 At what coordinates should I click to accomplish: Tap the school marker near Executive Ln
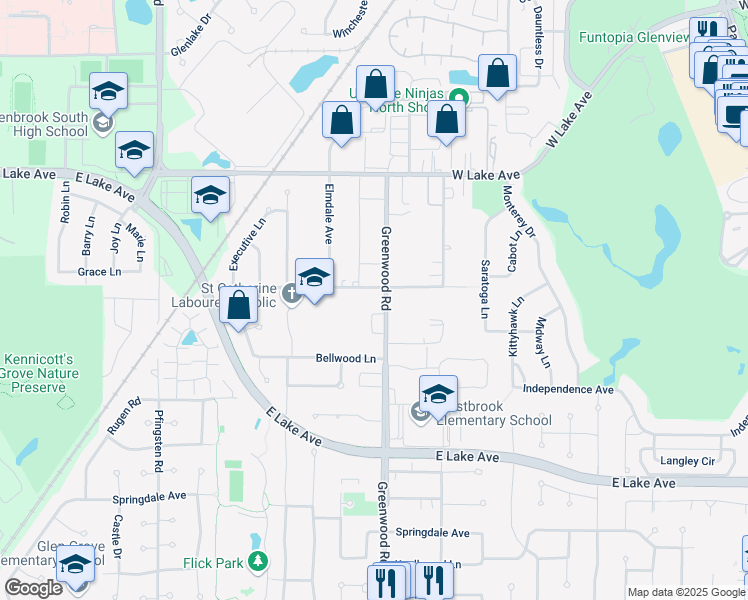tap(210, 197)
